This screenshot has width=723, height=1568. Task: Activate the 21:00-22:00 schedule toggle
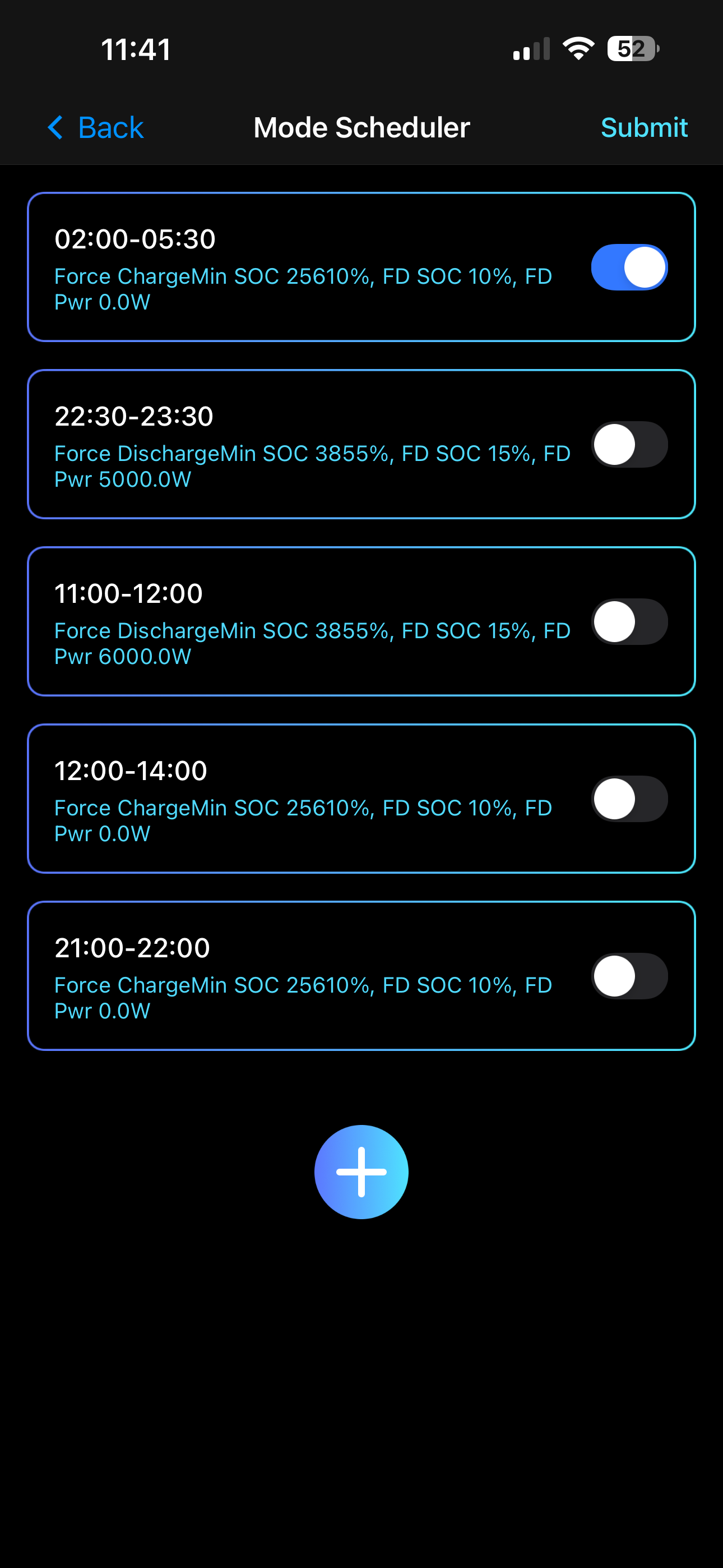pyautogui.click(x=629, y=976)
